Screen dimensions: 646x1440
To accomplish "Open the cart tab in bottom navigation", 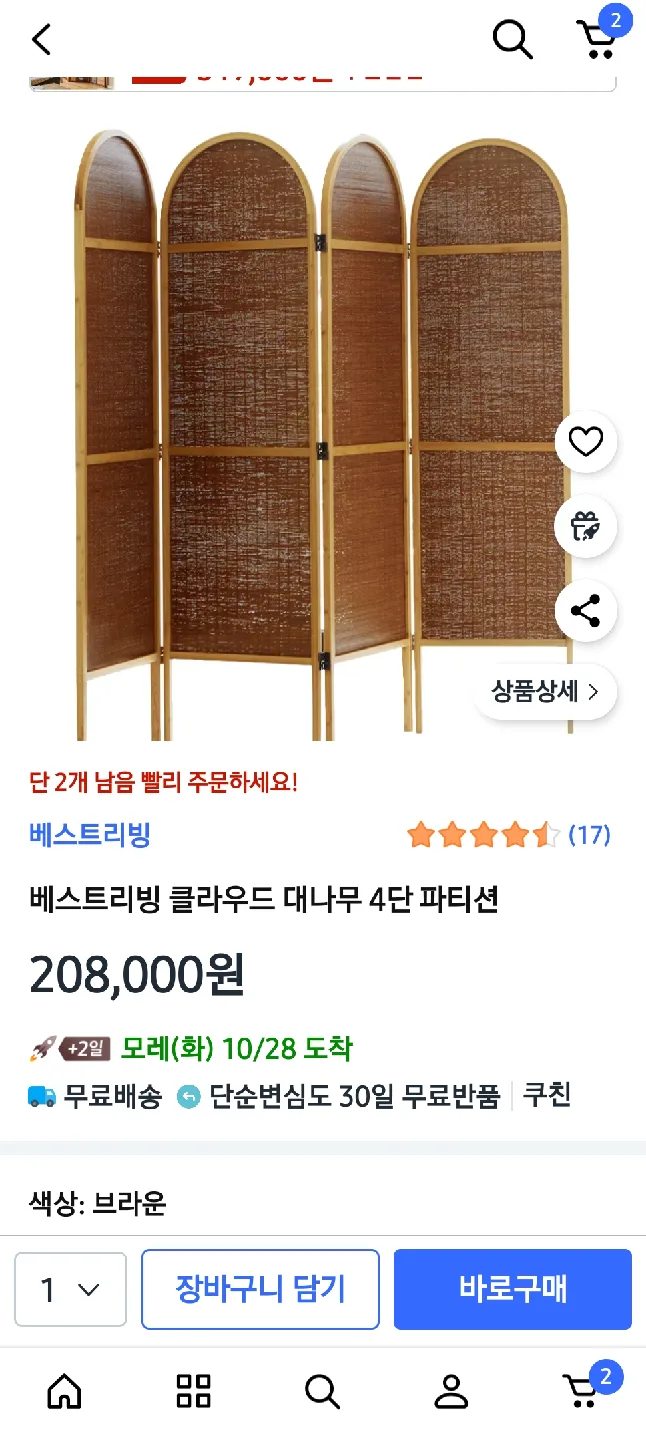I will coord(582,1391).
